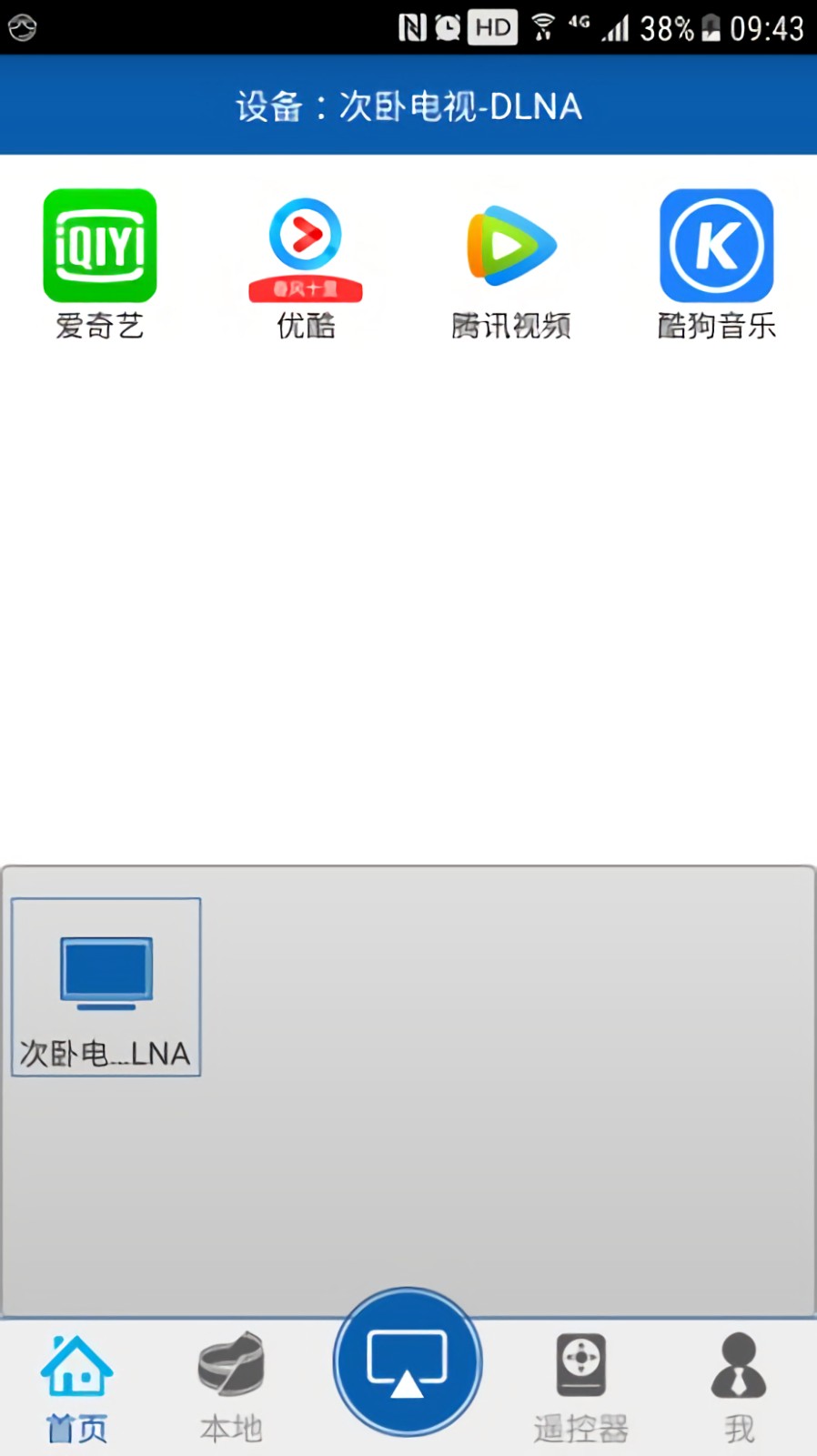The width and height of the screenshot is (817, 1456).
Task: Select the 次卧电视 DLNA device thumbnail
Action: pos(106,987)
